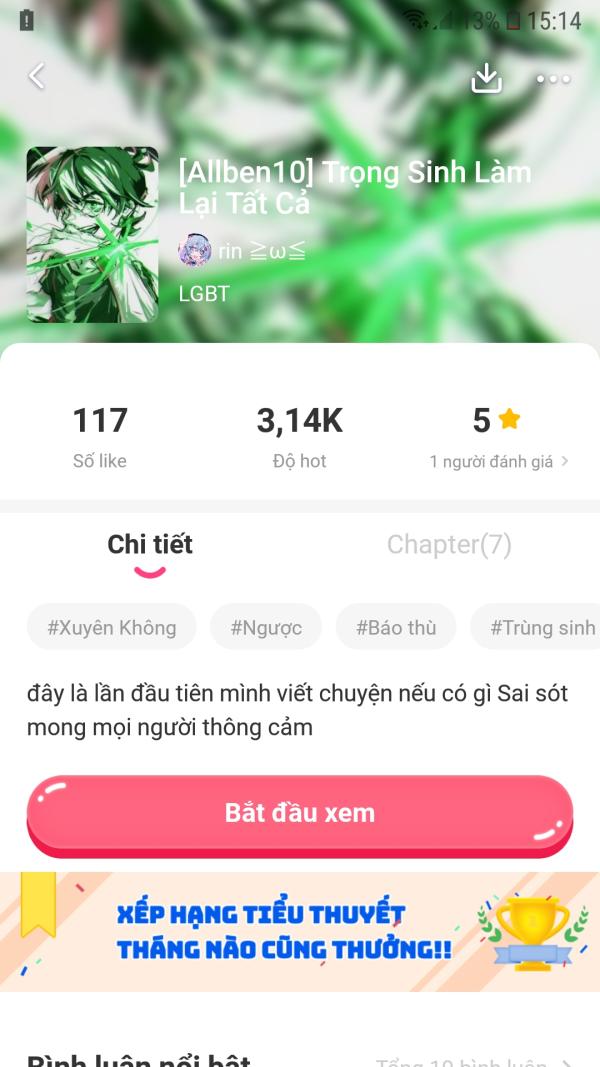This screenshot has height=1067, width=600.
Task: Open author rin's profile
Action: click(x=242, y=251)
